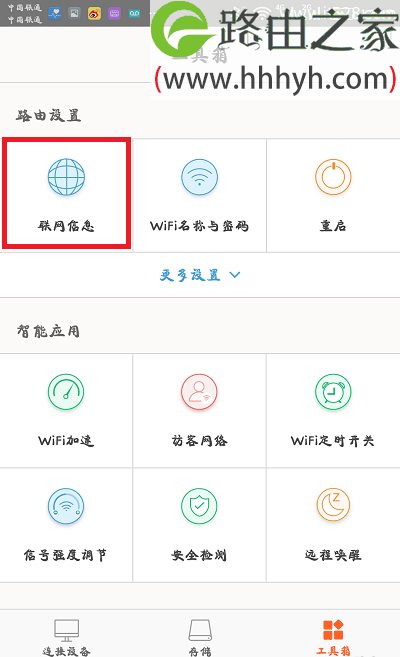Screen dimensions: 400x657
Task: Expand 更多设置 more settings
Action: 200,275
